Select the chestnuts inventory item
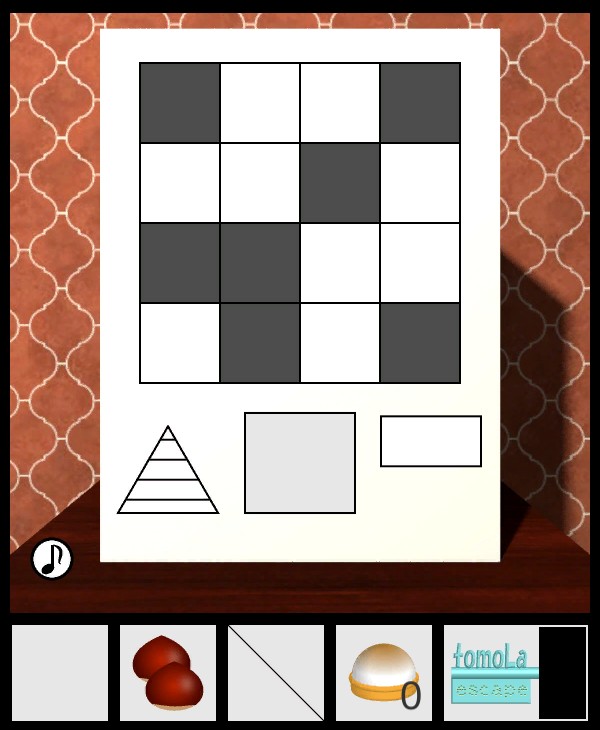This screenshot has width=600, height=730. click(168, 673)
